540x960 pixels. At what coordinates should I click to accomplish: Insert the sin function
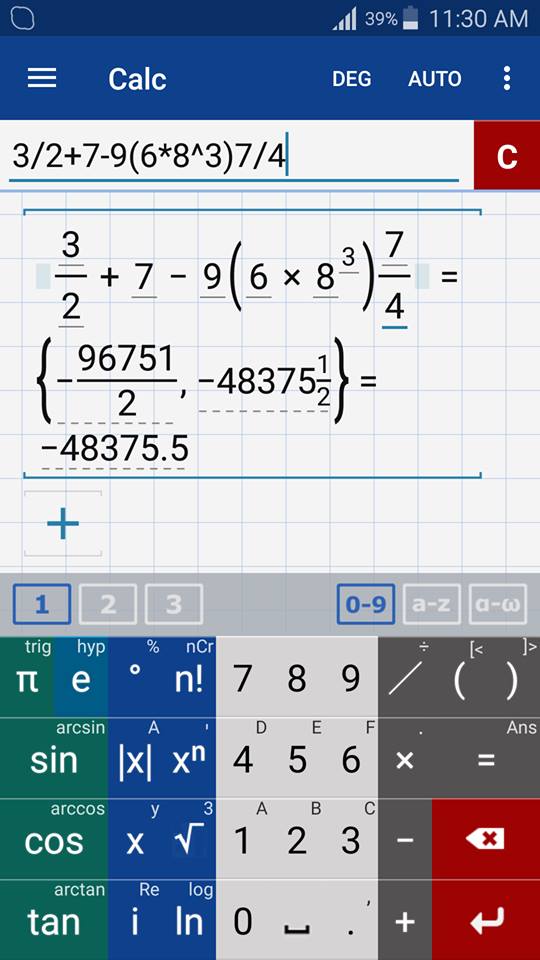[x=54, y=759]
